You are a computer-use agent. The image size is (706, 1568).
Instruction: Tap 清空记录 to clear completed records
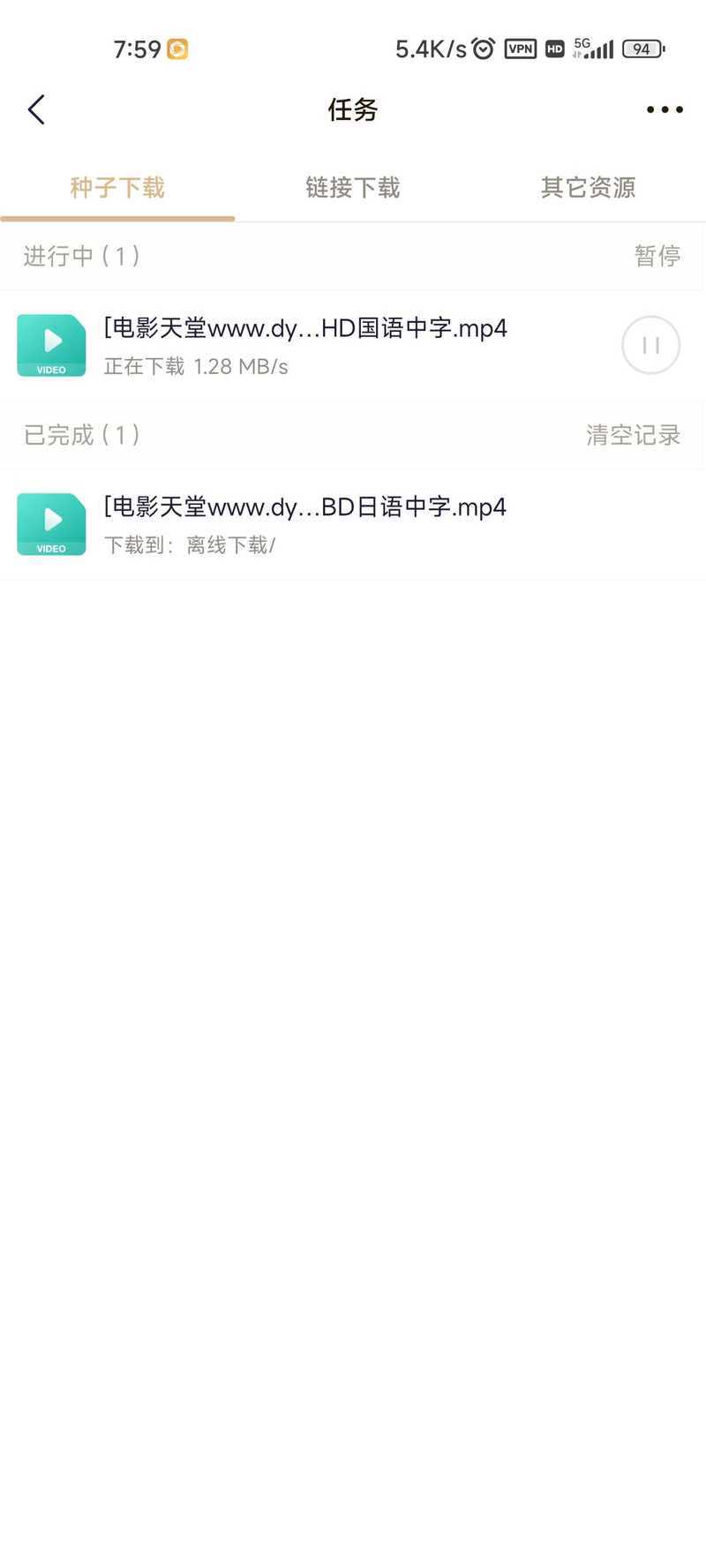tap(634, 435)
